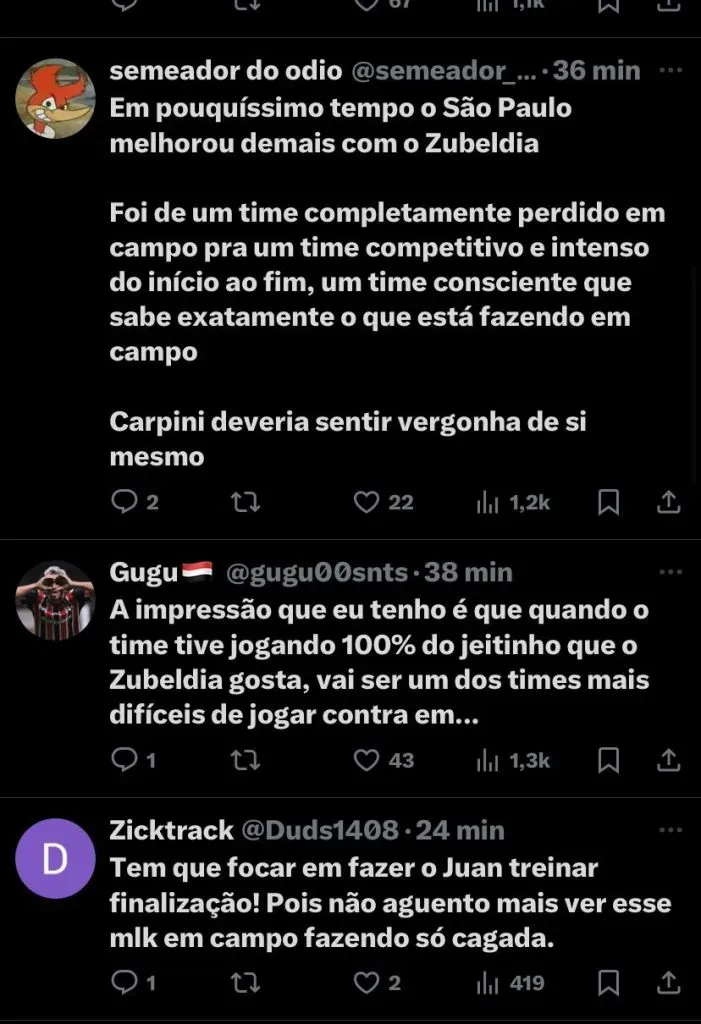
Task: Like semeador do odio's tweet
Action: pyautogui.click(x=367, y=501)
